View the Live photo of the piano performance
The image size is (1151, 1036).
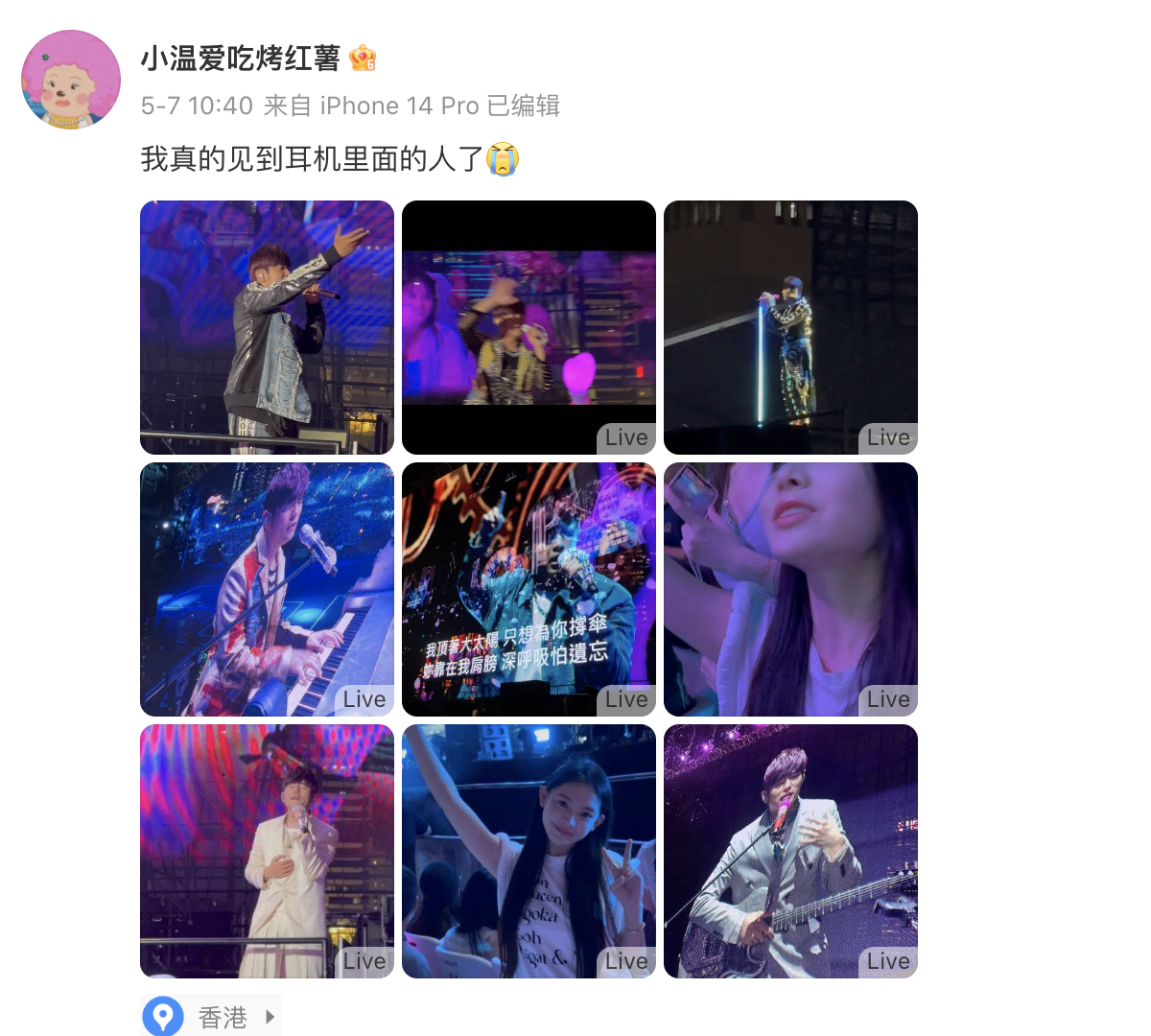[267, 589]
